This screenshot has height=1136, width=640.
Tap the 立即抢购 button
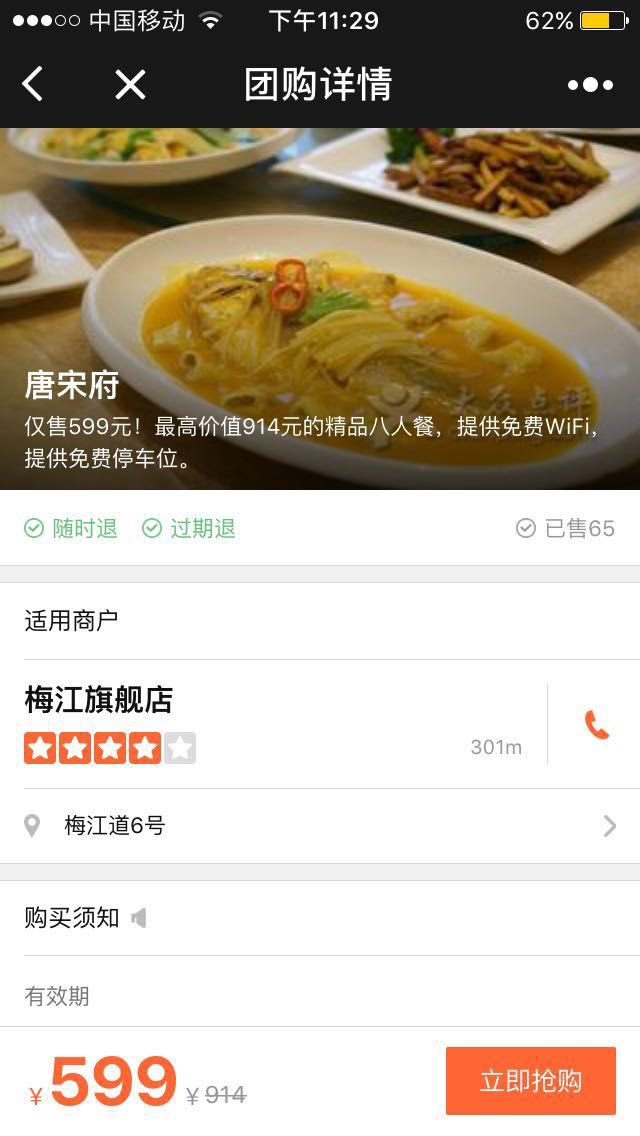pos(530,1081)
